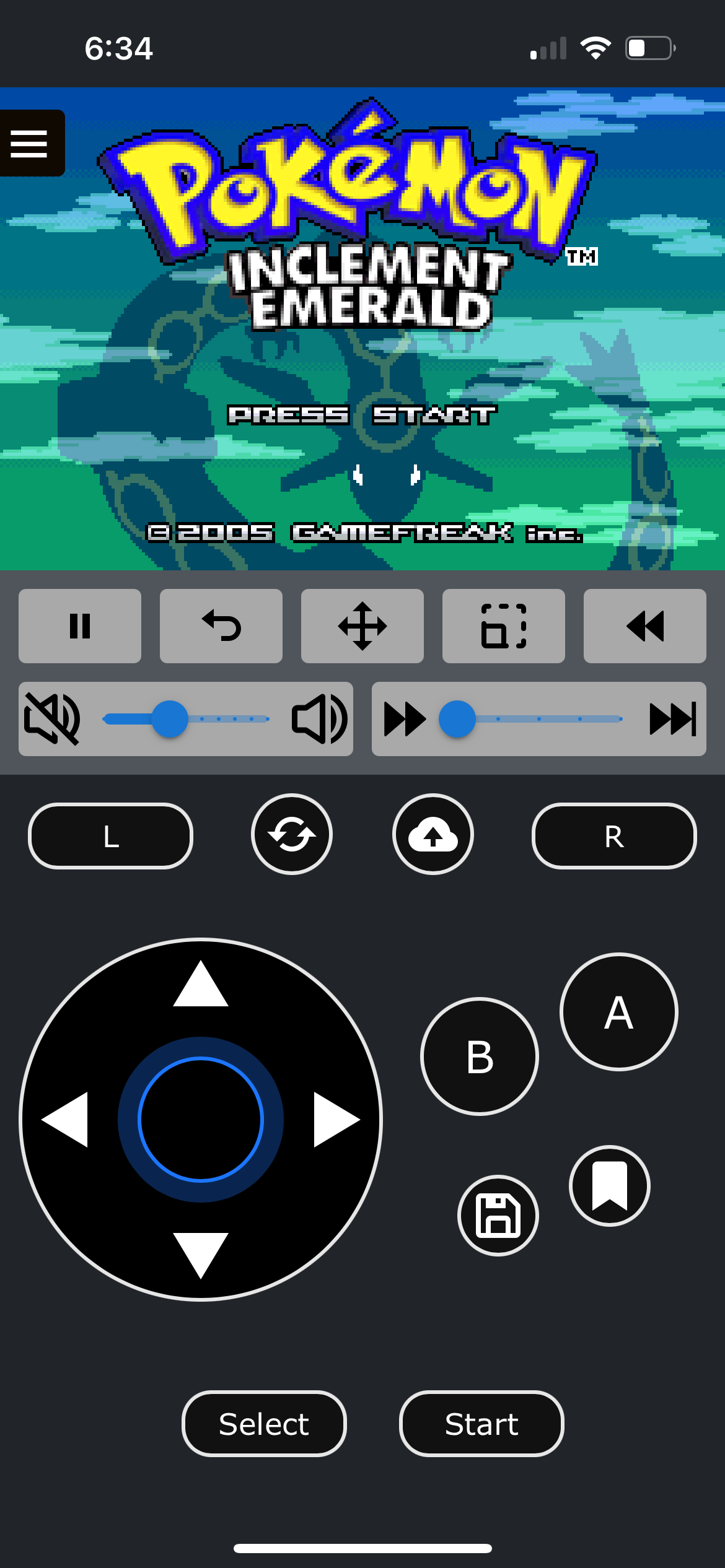The width and height of the screenshot is (725, 1568).
Task: Tap the B button
Action: point(480,1056)
